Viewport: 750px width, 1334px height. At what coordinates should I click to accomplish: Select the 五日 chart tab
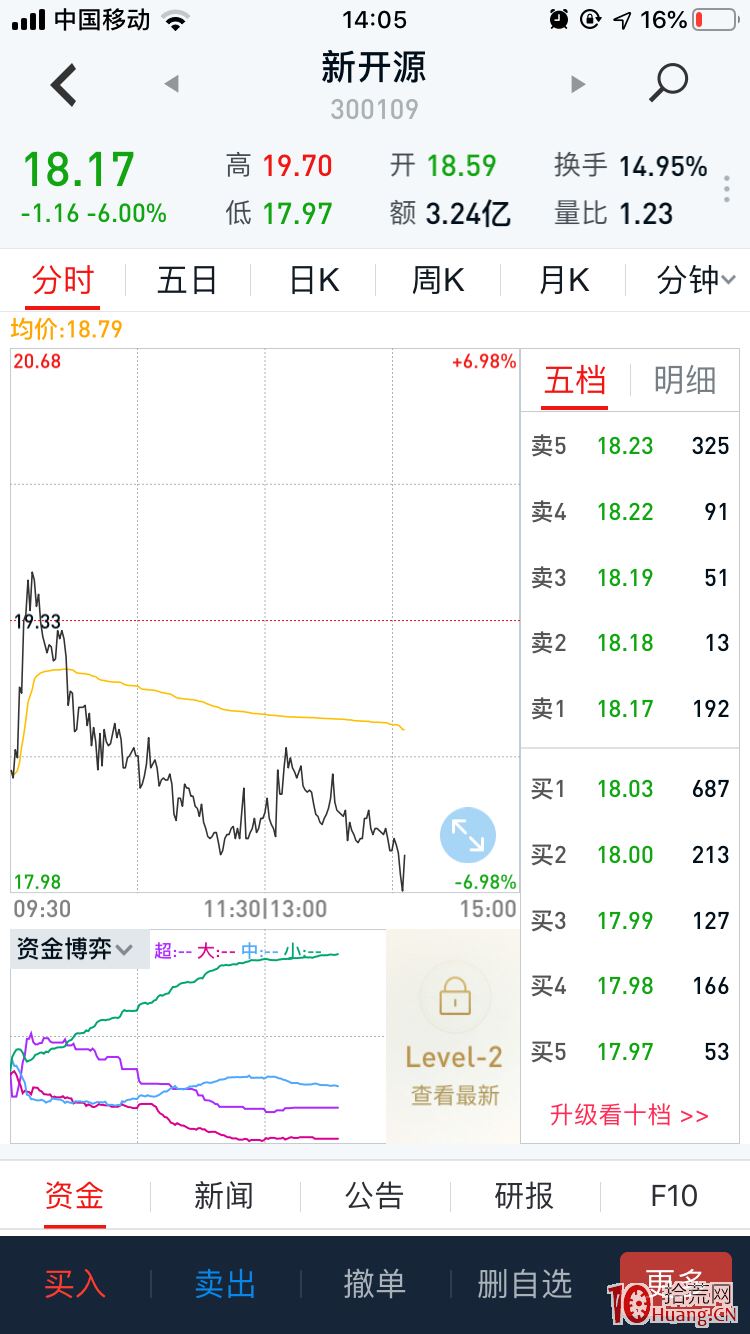click(x=187, y=281)
